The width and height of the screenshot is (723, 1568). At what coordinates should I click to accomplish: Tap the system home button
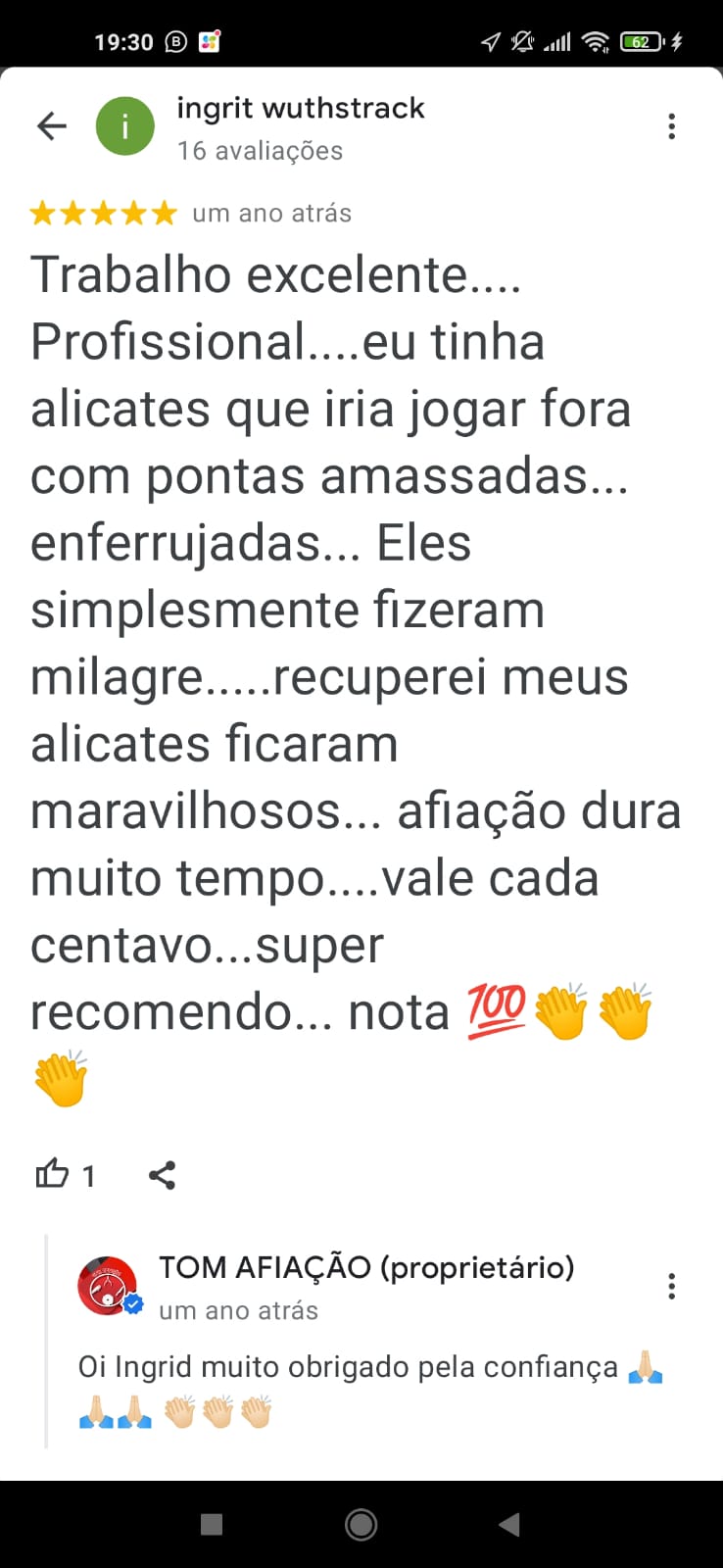click(361, 1524)
